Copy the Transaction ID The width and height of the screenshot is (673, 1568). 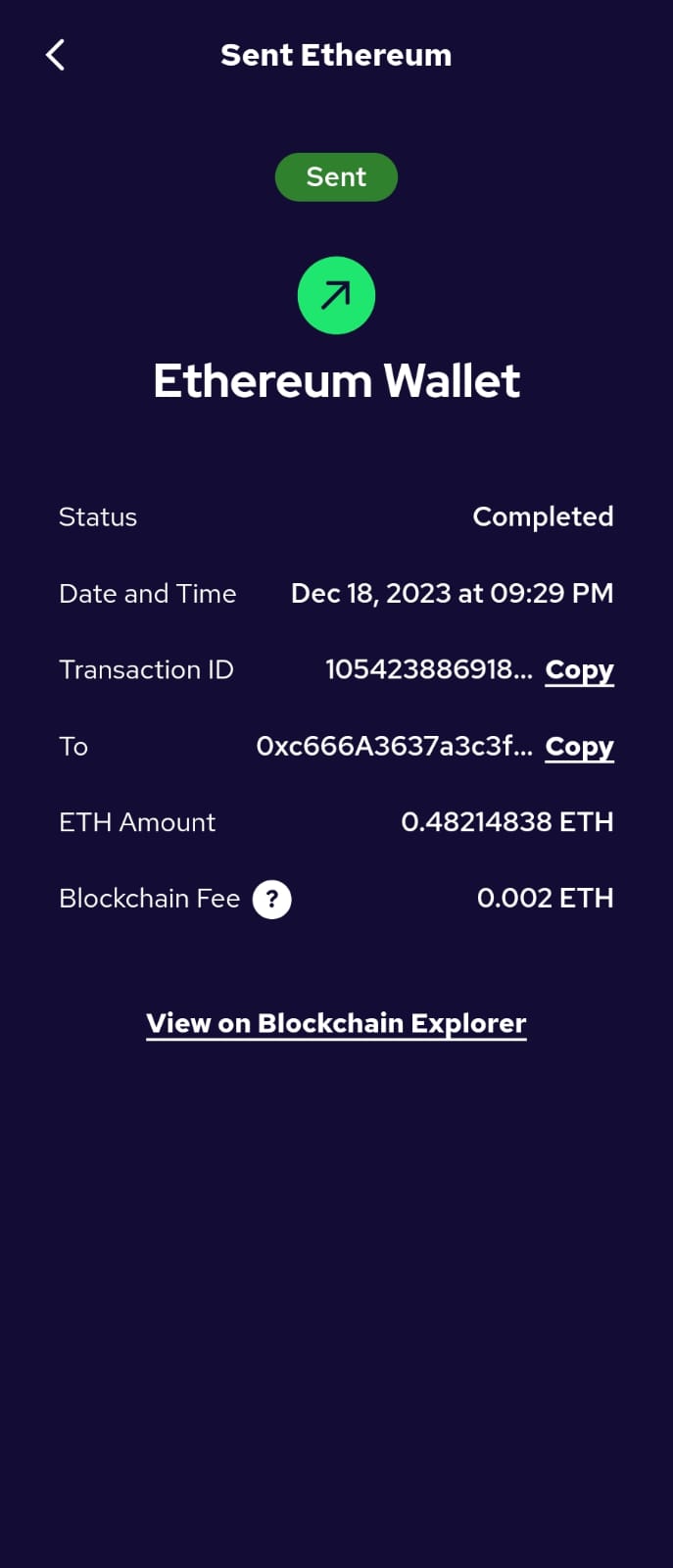pos(579,670)
